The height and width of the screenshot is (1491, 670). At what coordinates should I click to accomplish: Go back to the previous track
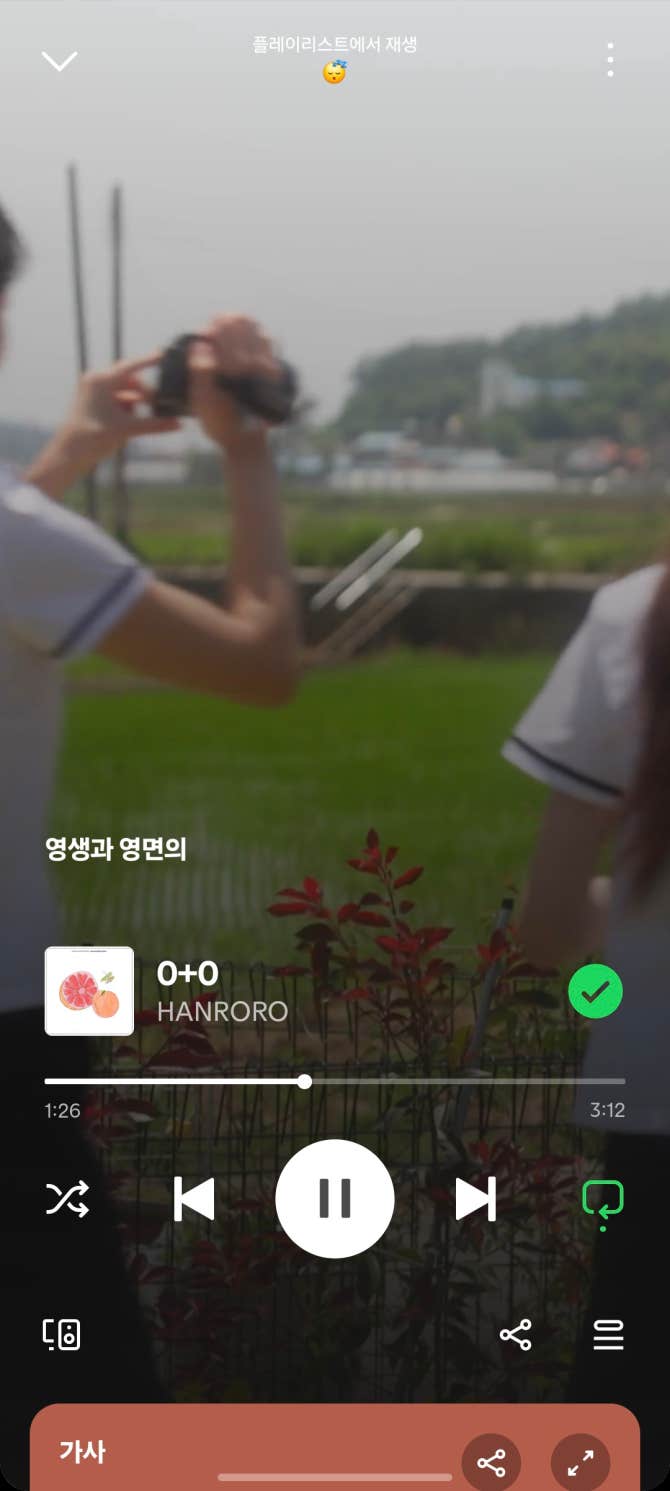(x=194, y=1199)
